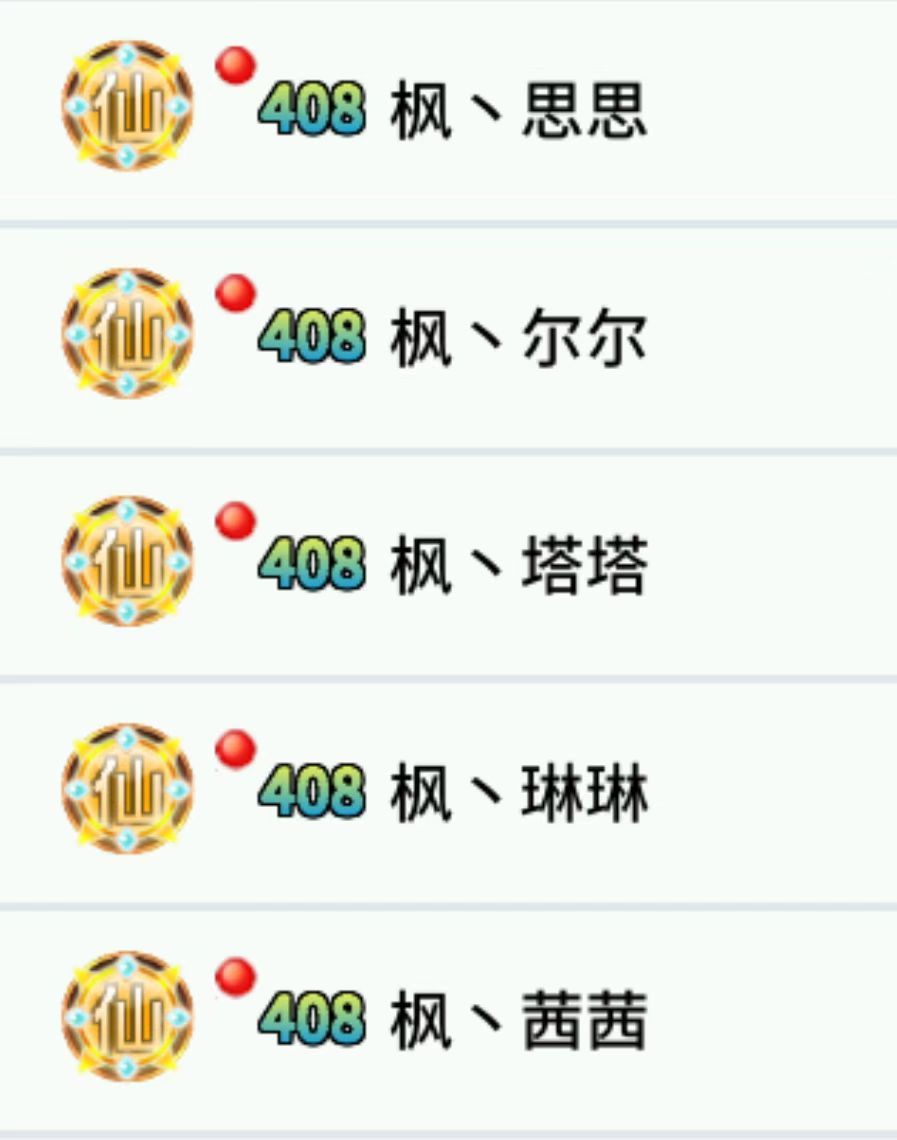Viewport: 897px width, 1140px height.
Task: Click the red online indicator for 枫丶茜茜
Action: pyautogui.click(x=234, y=976)
